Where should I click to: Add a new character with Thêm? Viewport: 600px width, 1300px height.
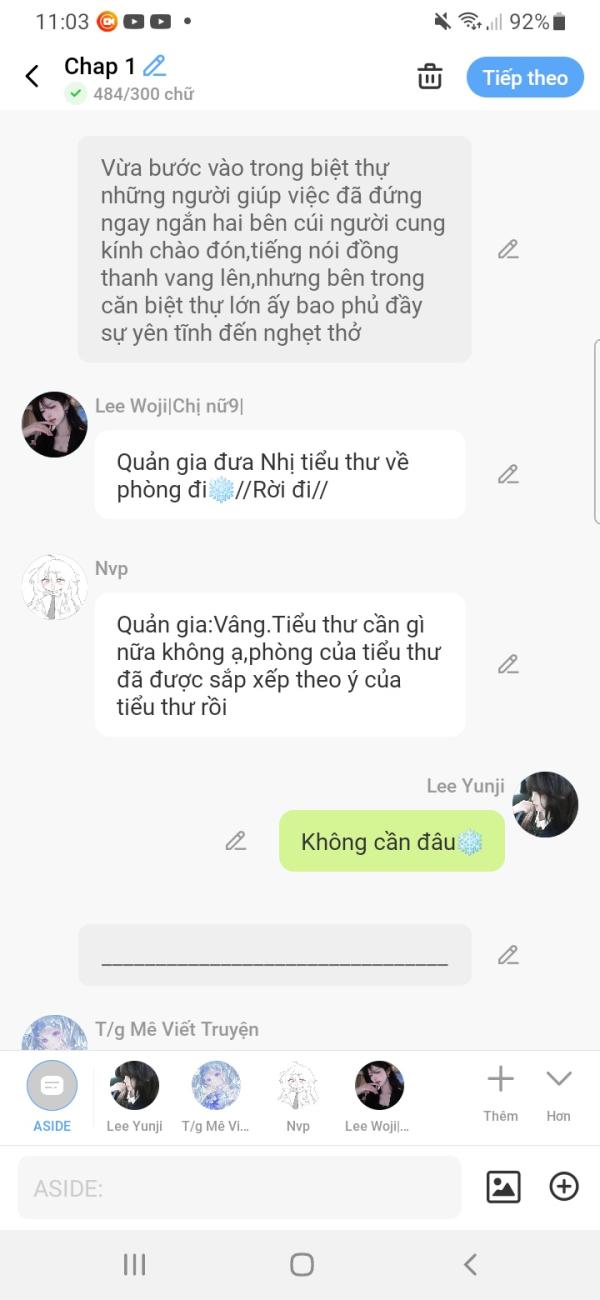pos(500,1091)
